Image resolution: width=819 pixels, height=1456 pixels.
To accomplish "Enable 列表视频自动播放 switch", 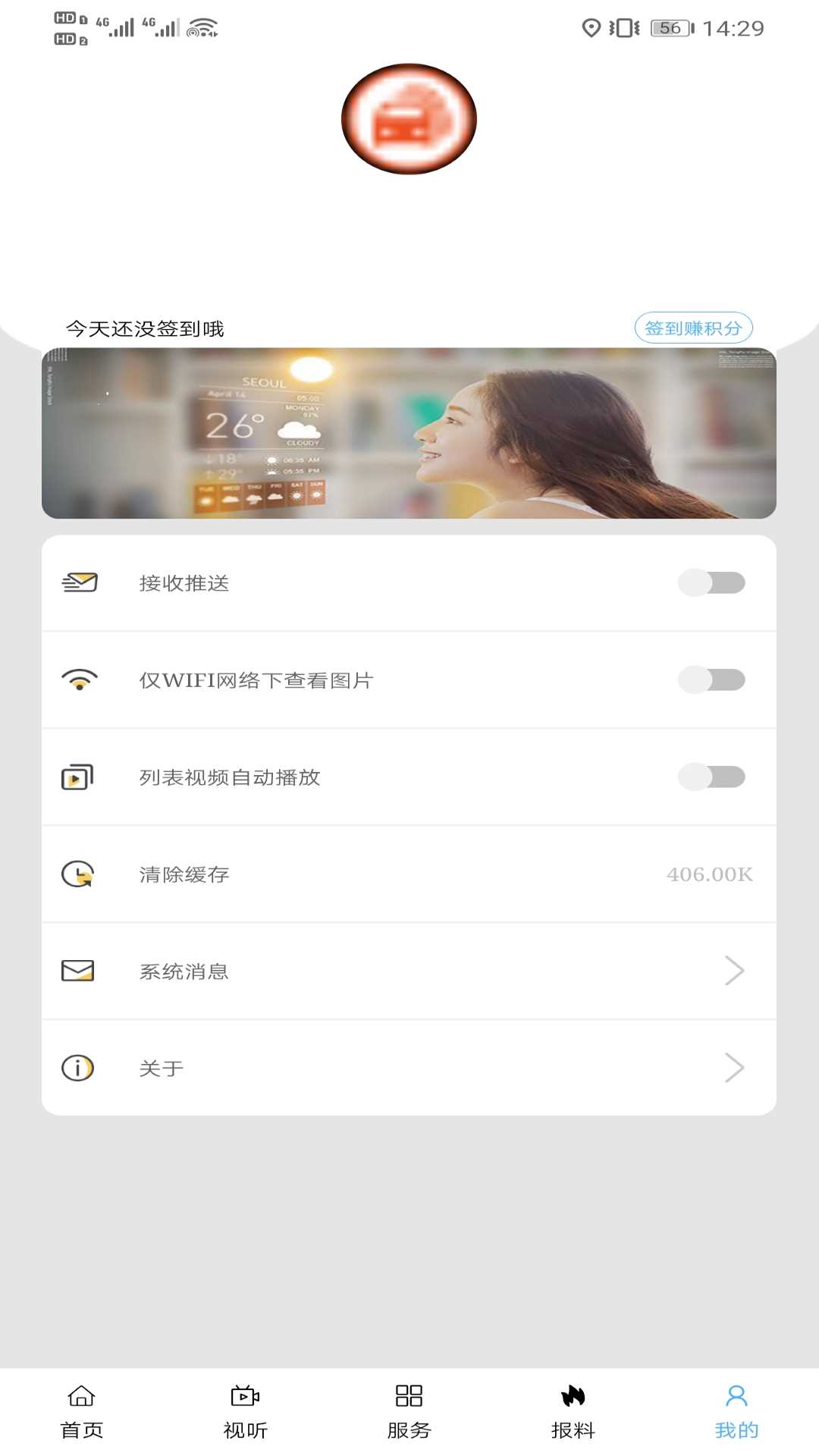I will [x=711, y=777].
